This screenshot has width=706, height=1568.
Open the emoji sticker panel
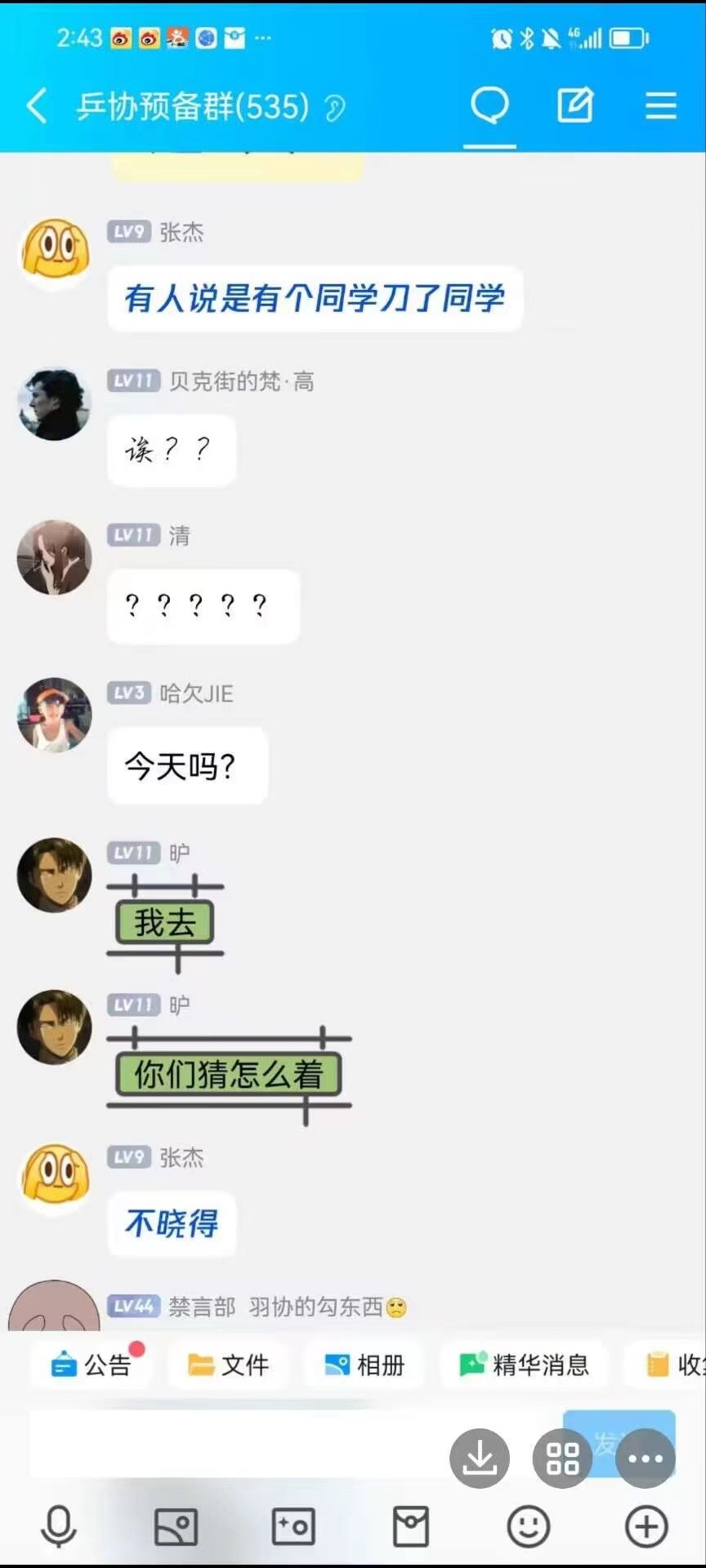point(529,1526)
